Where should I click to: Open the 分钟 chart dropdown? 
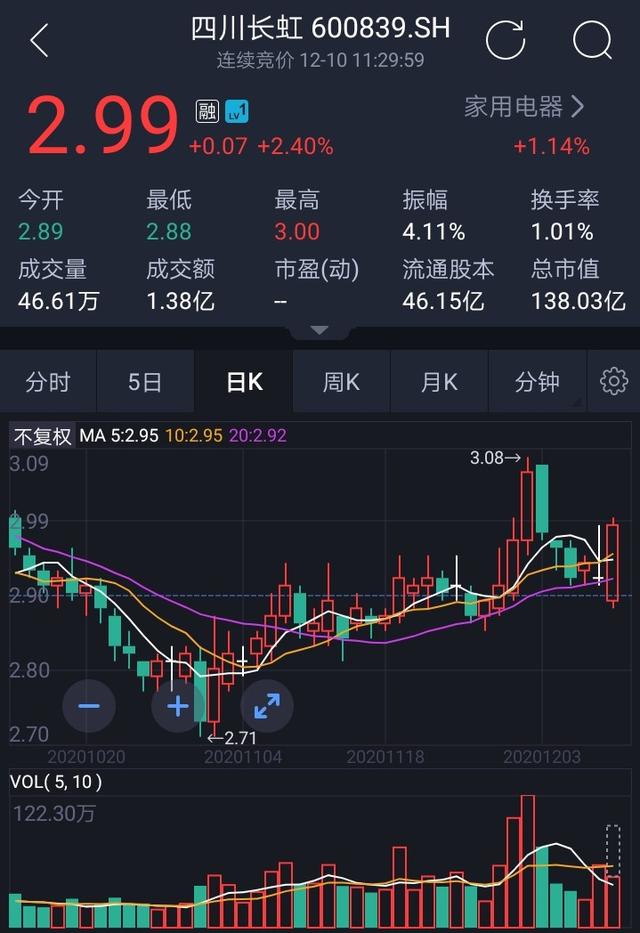pyautogui.click(x=537, y=382)
